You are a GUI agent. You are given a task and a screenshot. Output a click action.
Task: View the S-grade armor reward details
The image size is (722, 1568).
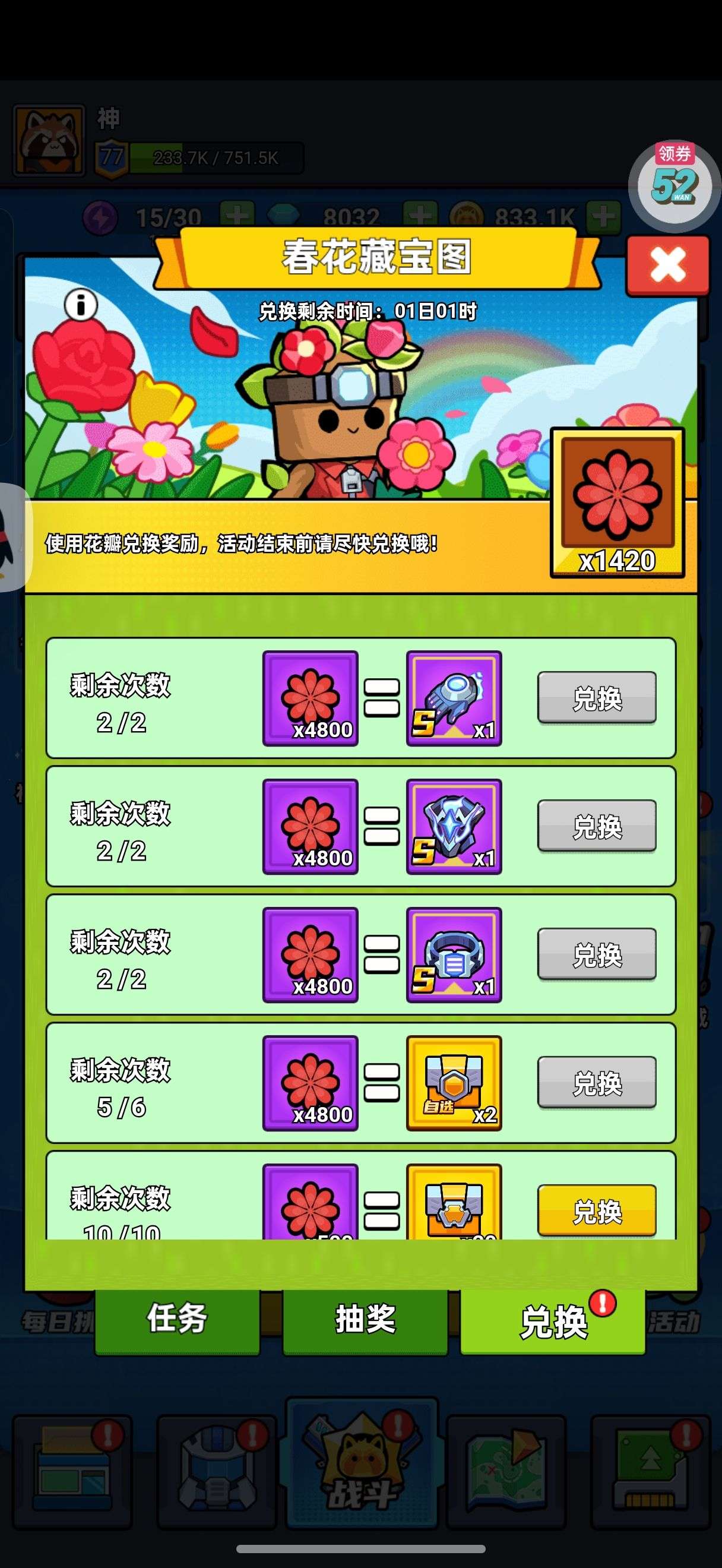(x=454, y=827)
